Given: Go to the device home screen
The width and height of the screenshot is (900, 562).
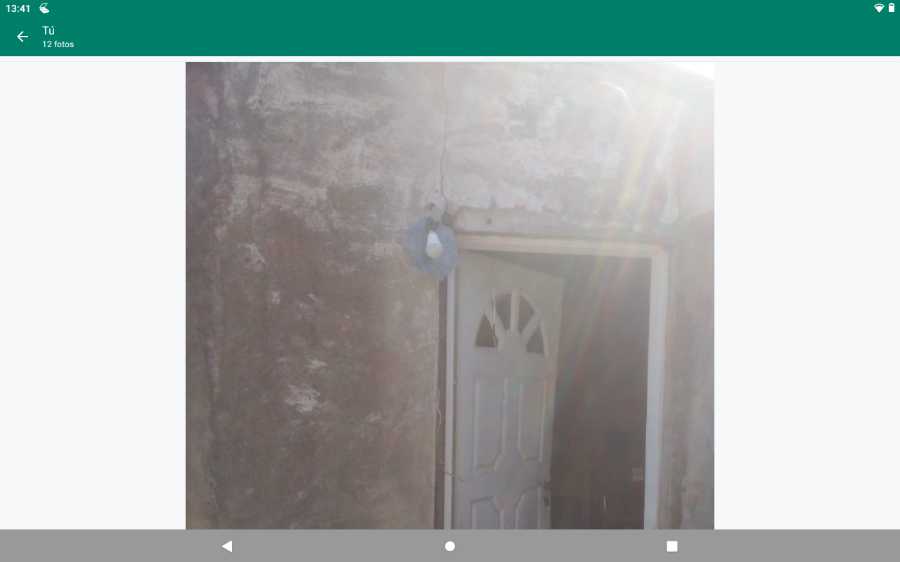Looking at the screenshot, I should pyautogui.click(x=450, y=546).
